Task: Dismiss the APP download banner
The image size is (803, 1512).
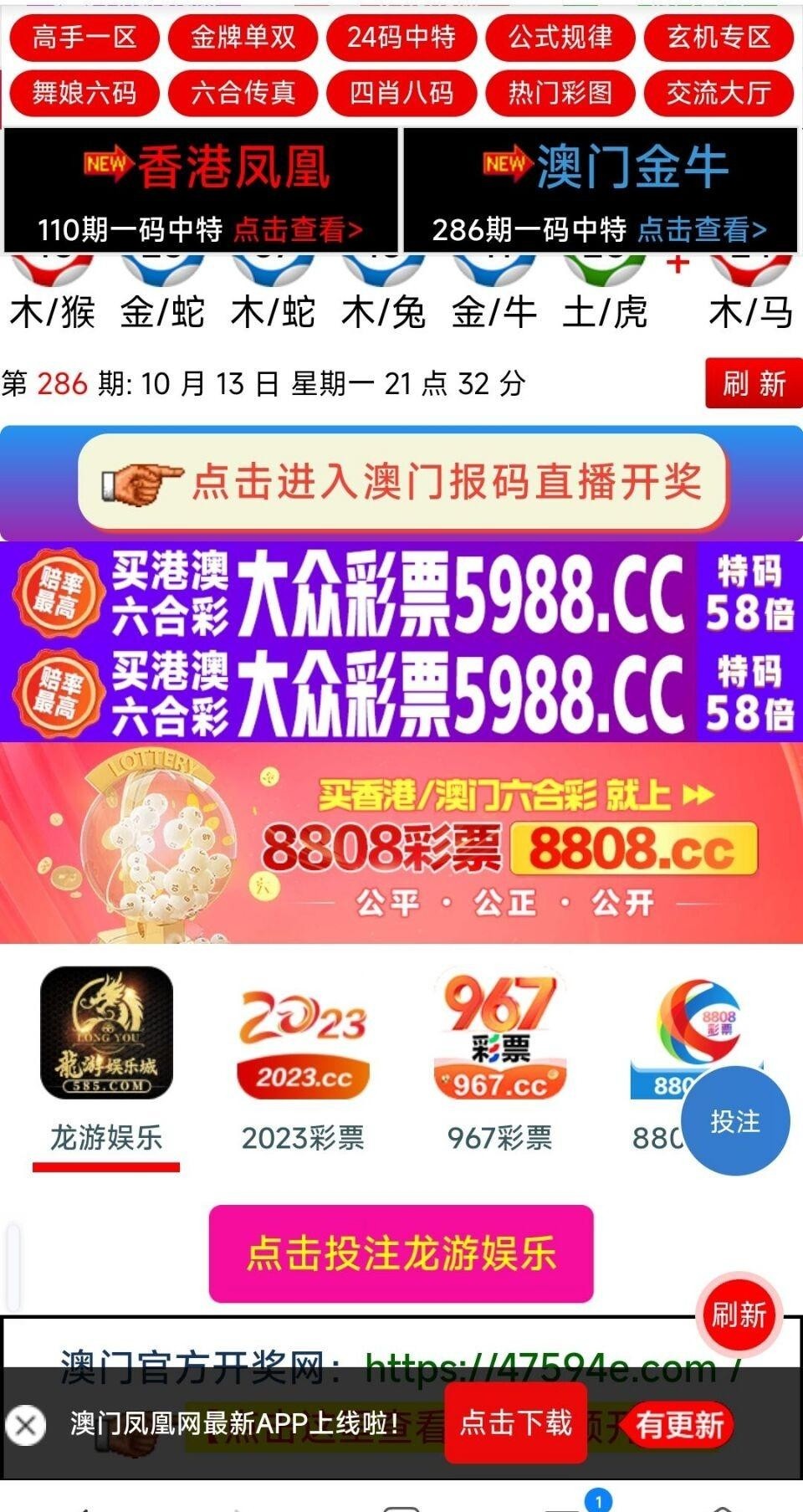Action: click(x=25, y=1424)
